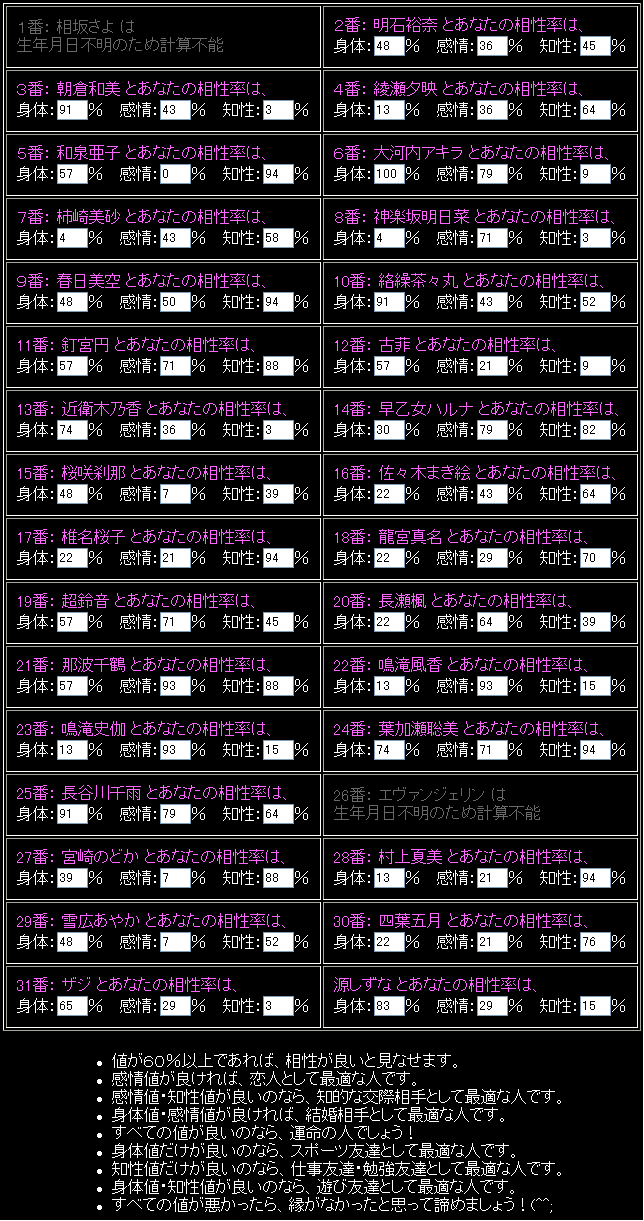Viewport: 644px width, 1221px height.
Task: Select the 知性 box for 3番 朝倉和美
Action: click(277, 110)
